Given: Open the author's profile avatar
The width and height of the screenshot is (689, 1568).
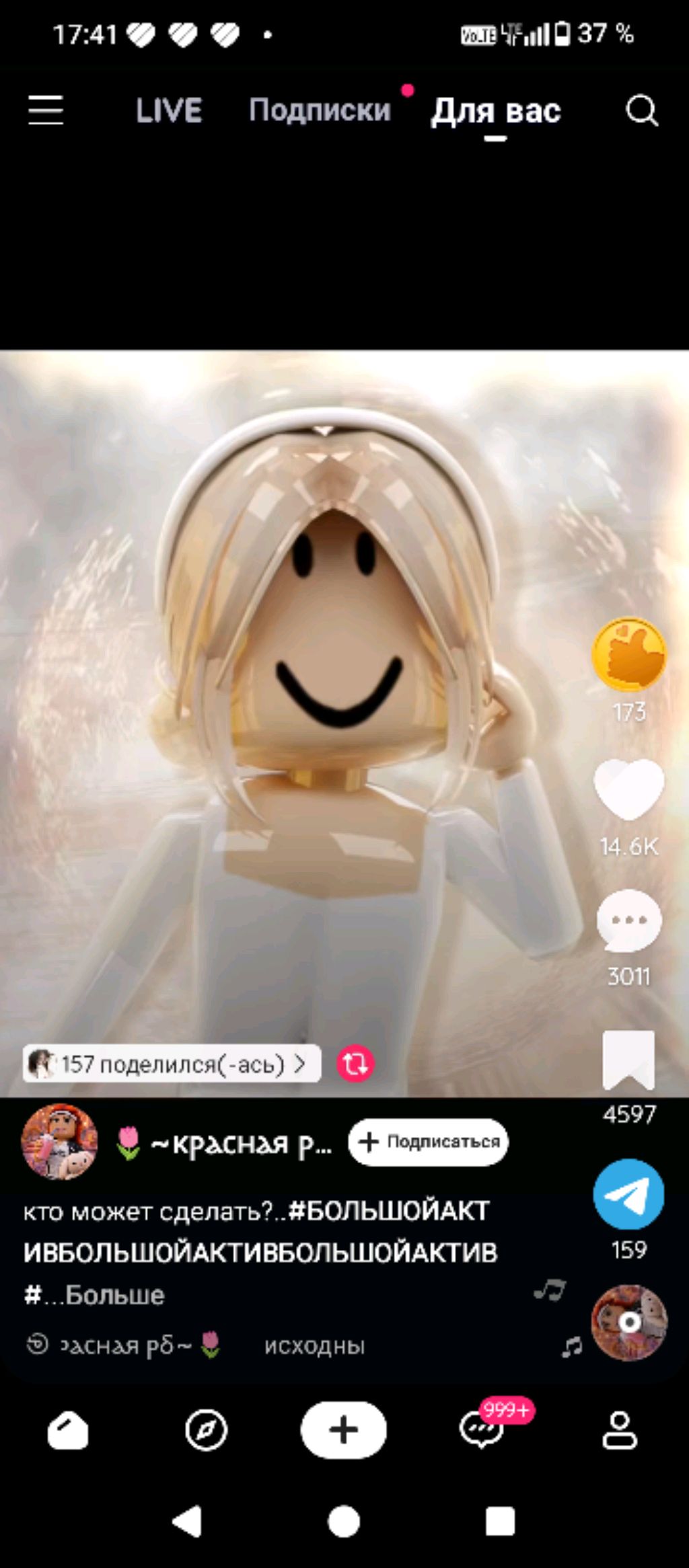Looking at the screenshot, I should tap(59, 1142).
